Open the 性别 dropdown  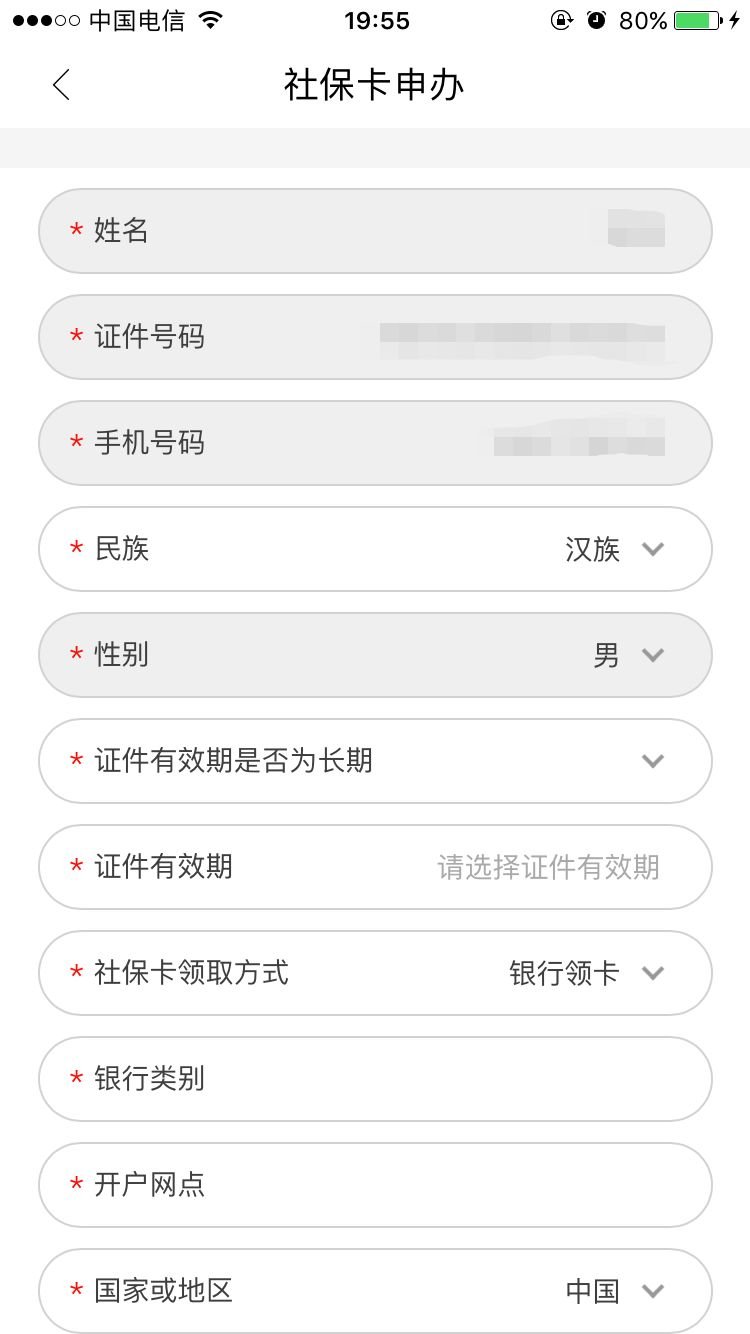pyautogui.click(x=652, y=655)
